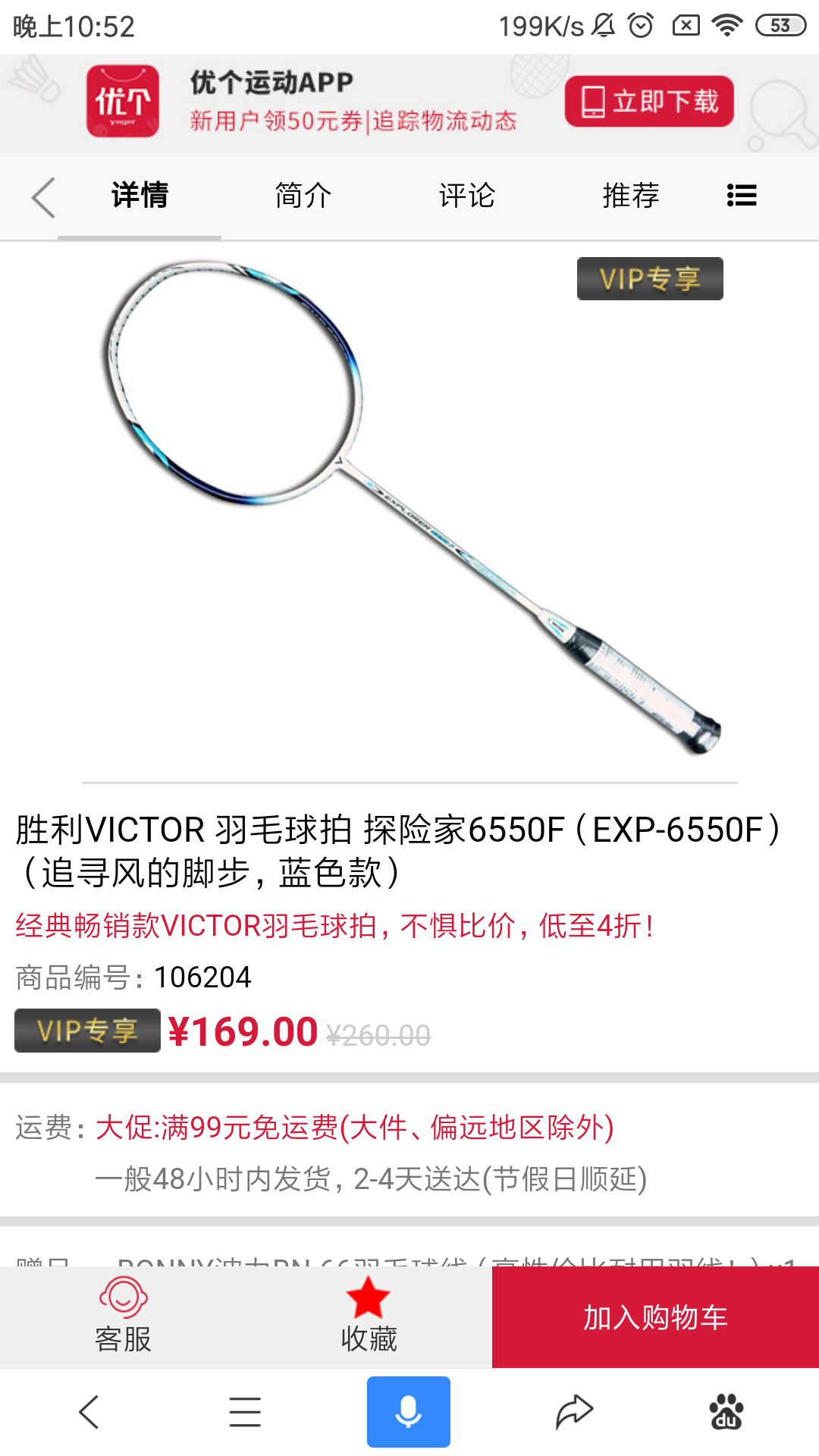Go back using the header arrow
Image resolution: width=819 pixels, height=1456 pixels.
click(x=44, y=197)
